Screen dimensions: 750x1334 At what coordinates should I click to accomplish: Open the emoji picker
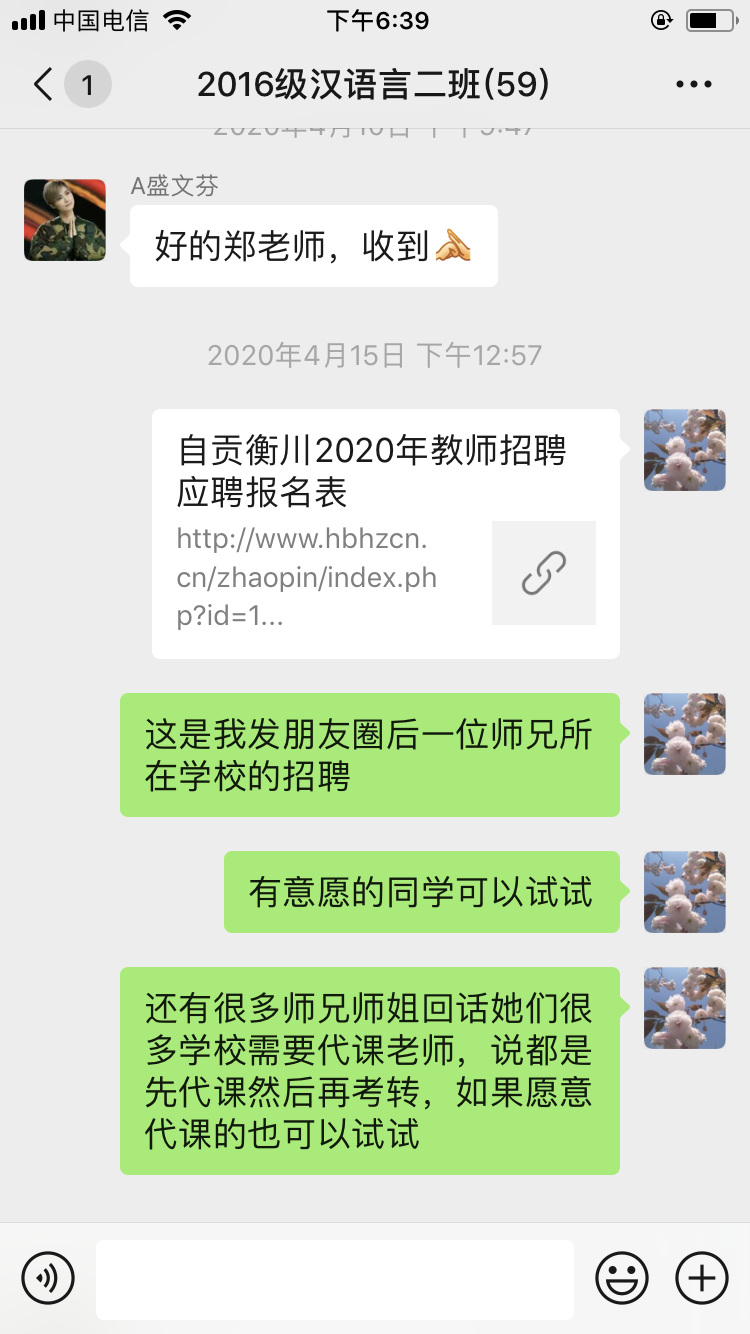pos(622,1278)
